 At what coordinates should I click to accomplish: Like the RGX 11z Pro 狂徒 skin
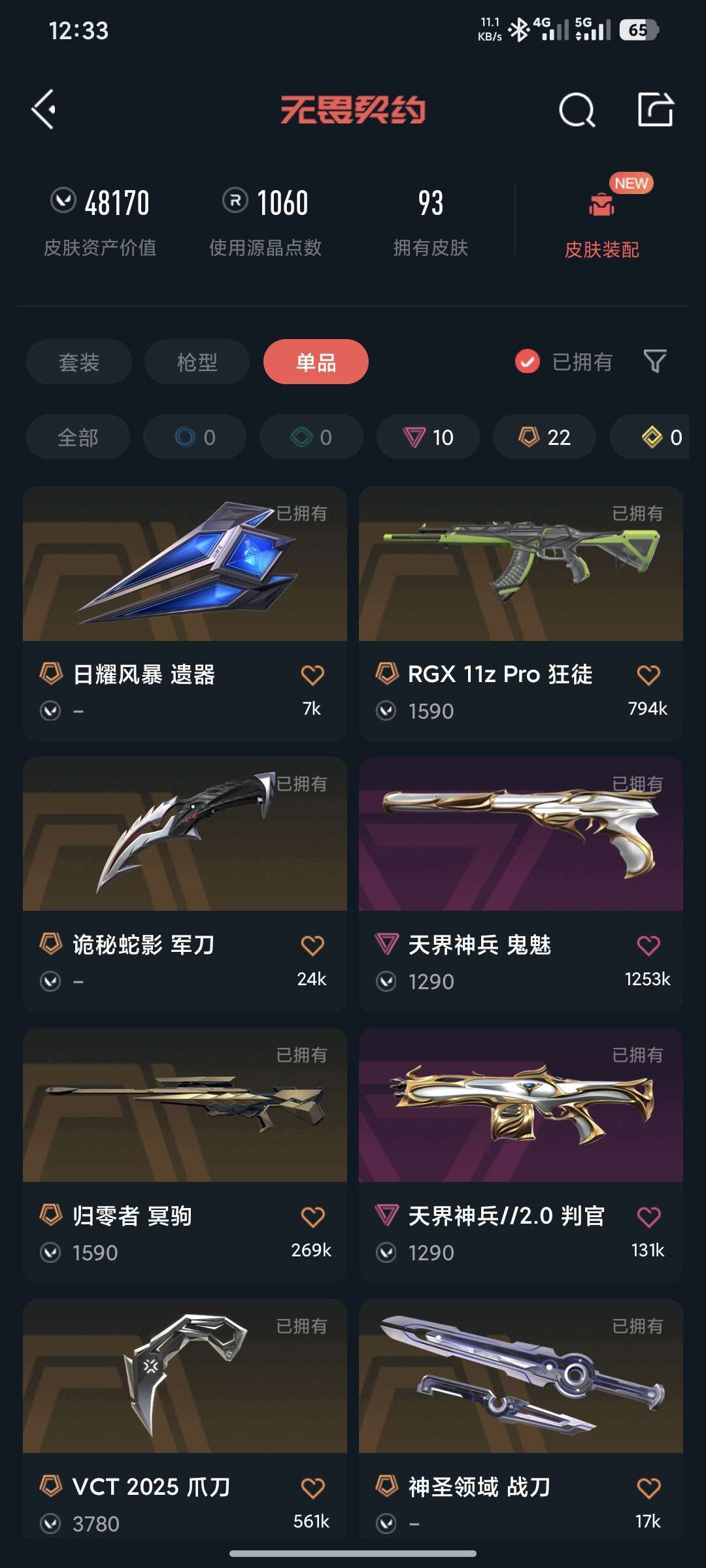[x=648, y=675]
